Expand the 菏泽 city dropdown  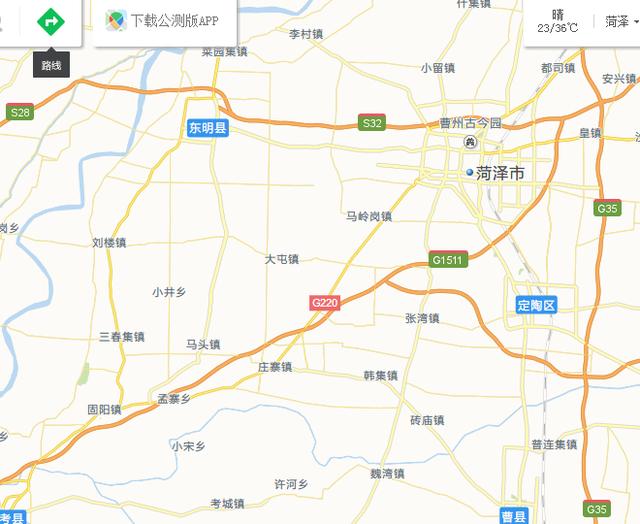pos(620,21)
